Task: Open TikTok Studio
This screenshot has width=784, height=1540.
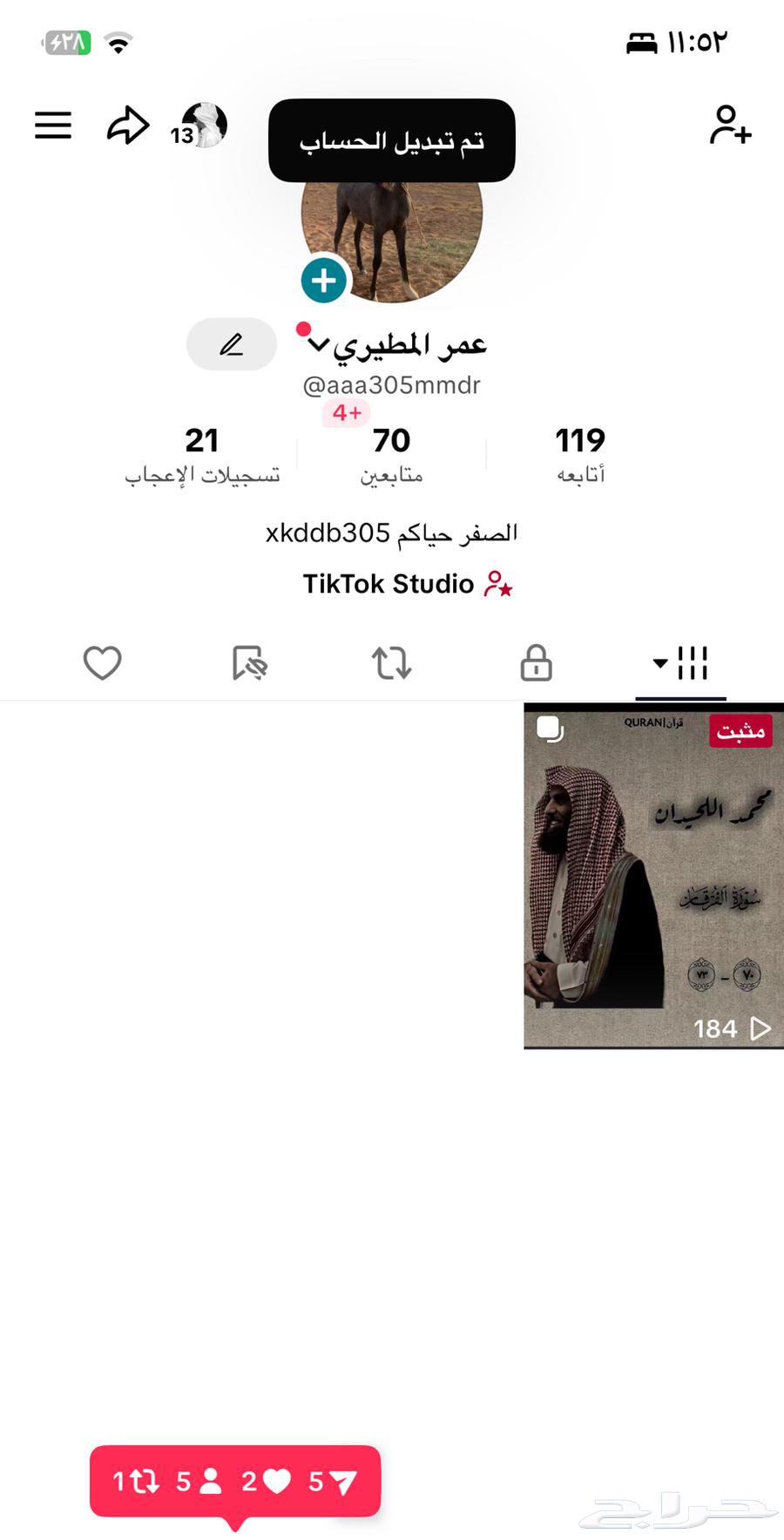Action: click(x=407, y=583)
